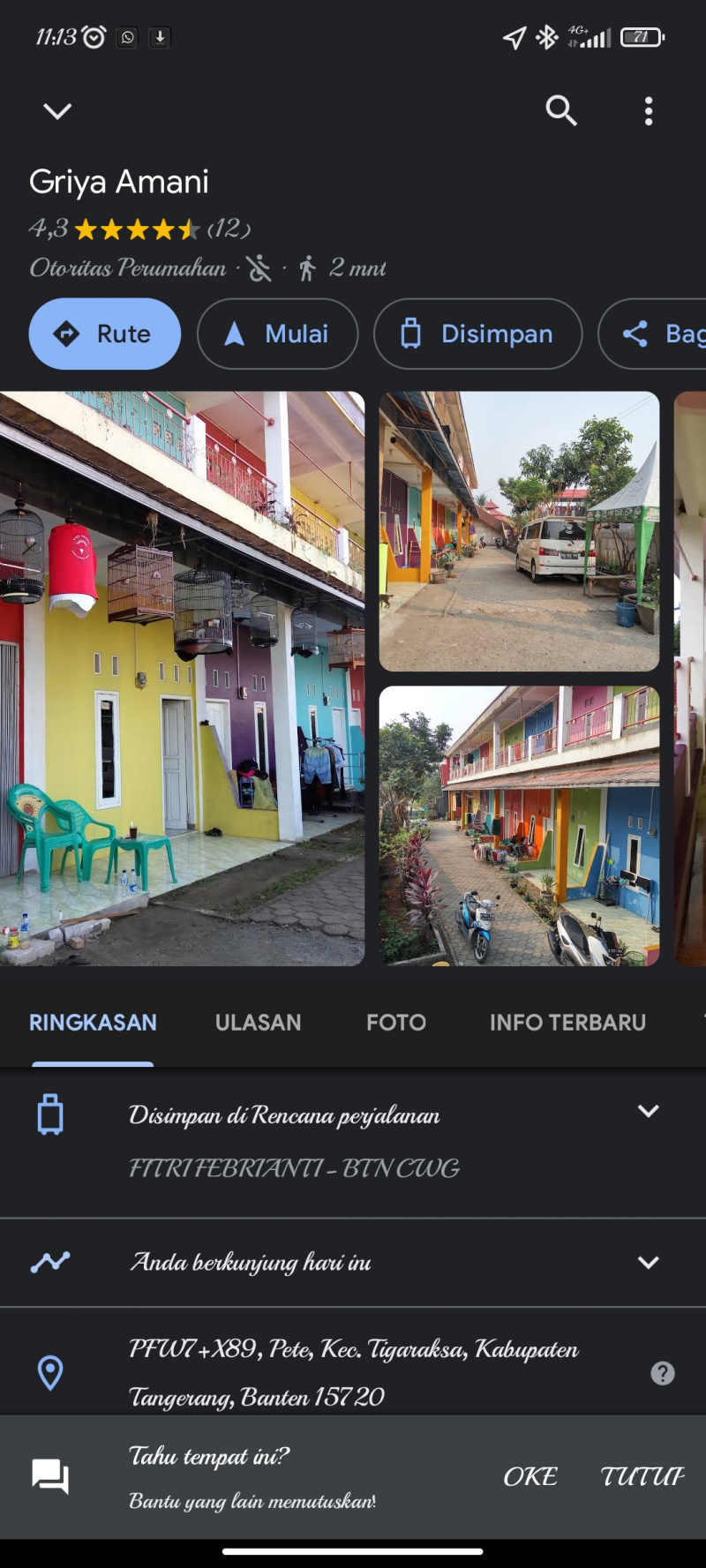Dismiss the prompt with TUTUP

642,1477
